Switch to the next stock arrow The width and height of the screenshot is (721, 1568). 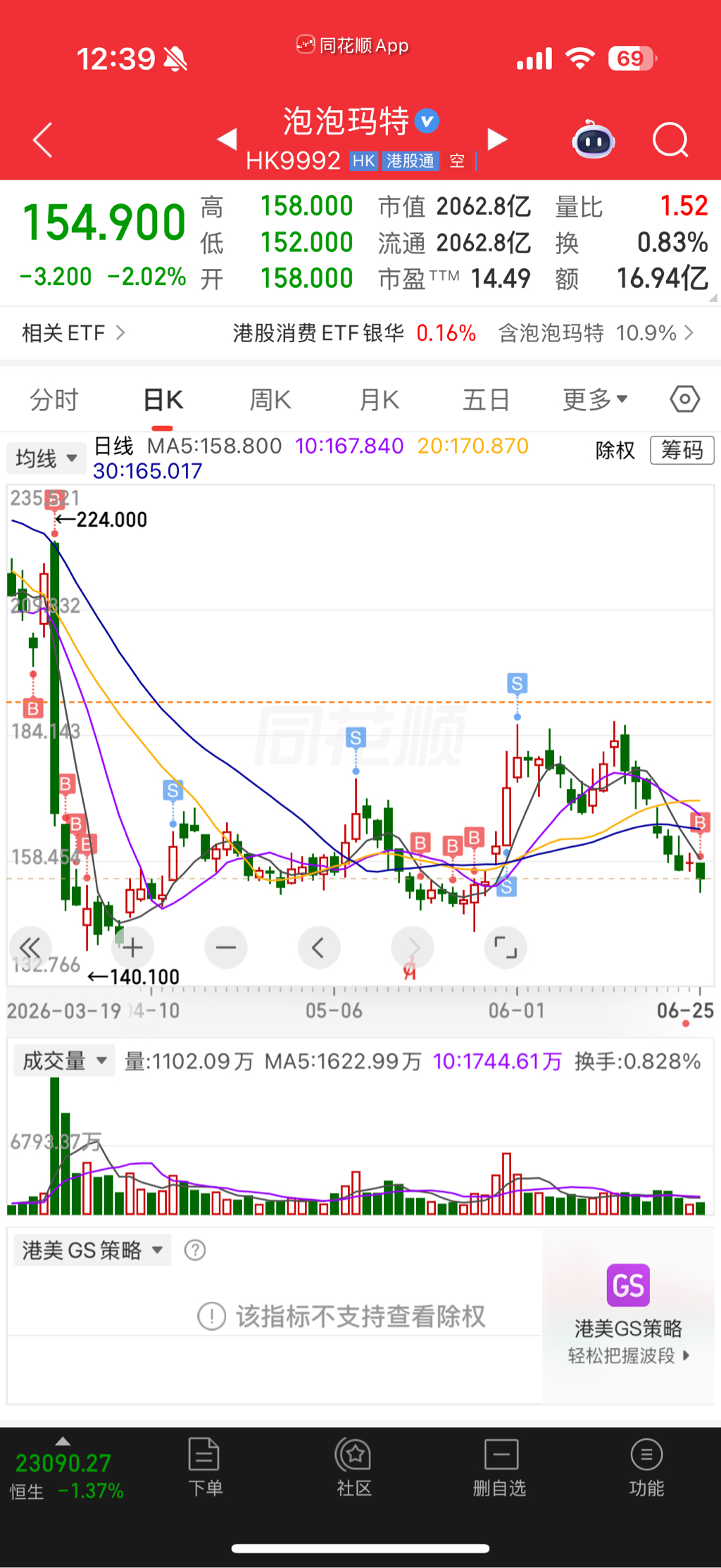pos(497,139)
